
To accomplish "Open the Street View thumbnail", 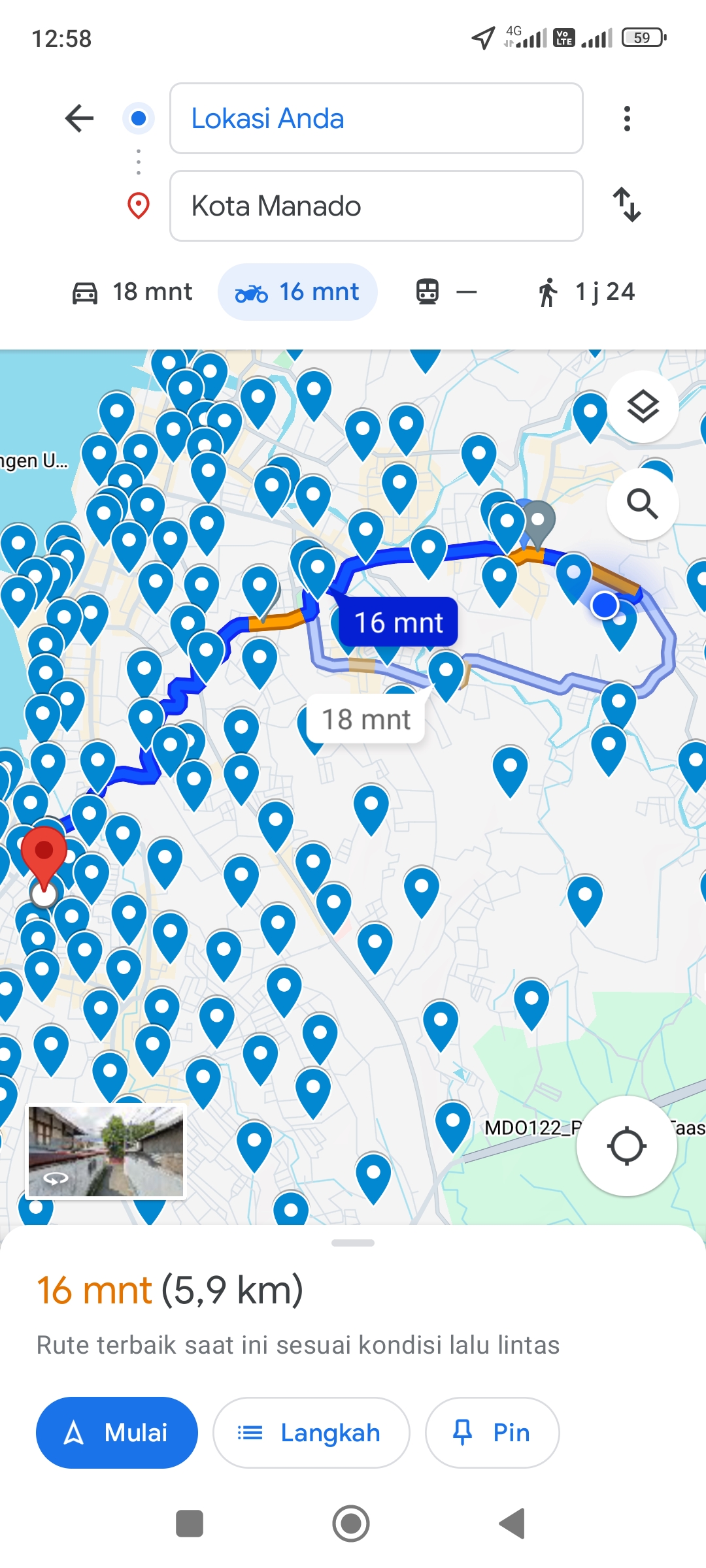I will (106, 1151).
